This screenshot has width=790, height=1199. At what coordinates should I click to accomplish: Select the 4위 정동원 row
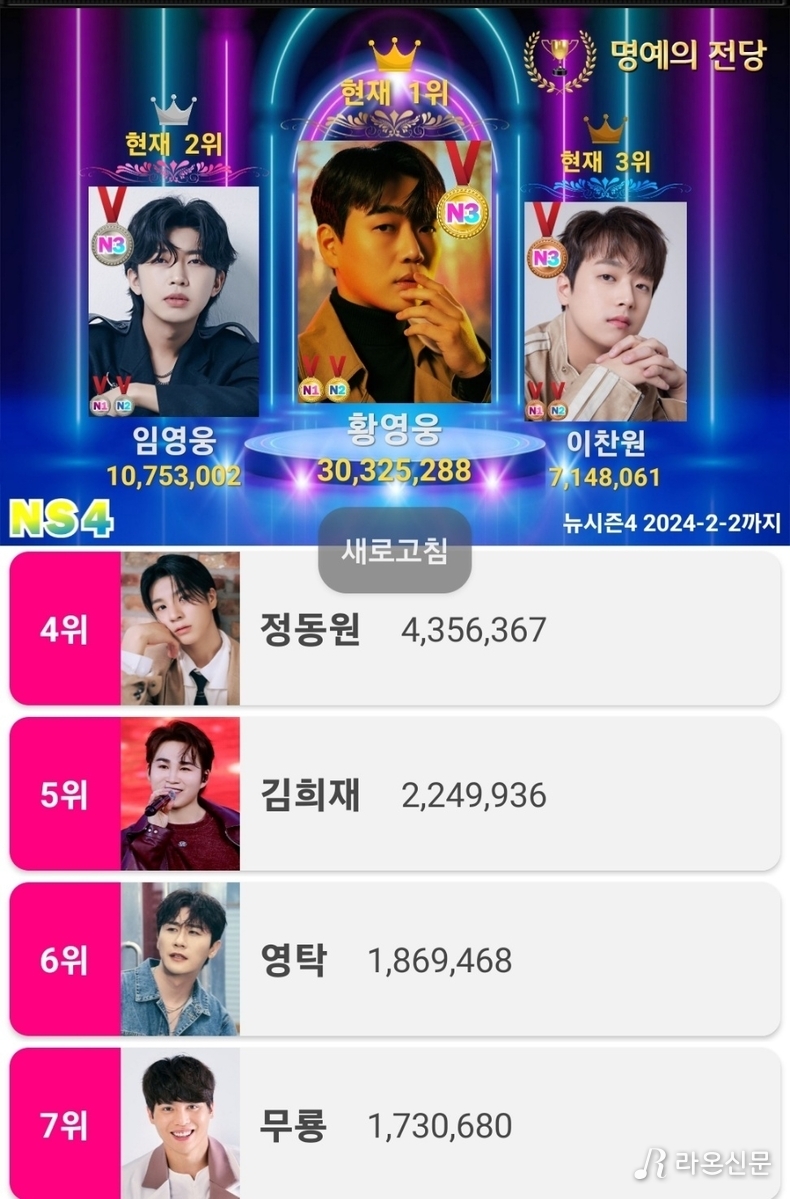395,628
